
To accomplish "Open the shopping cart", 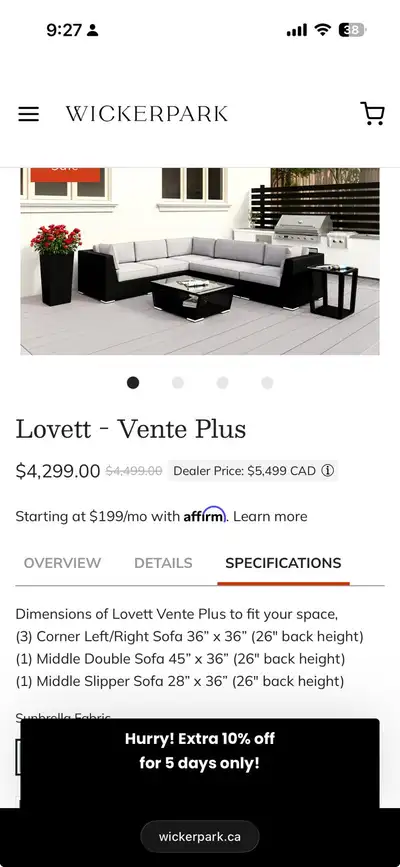I will (372, 113).
